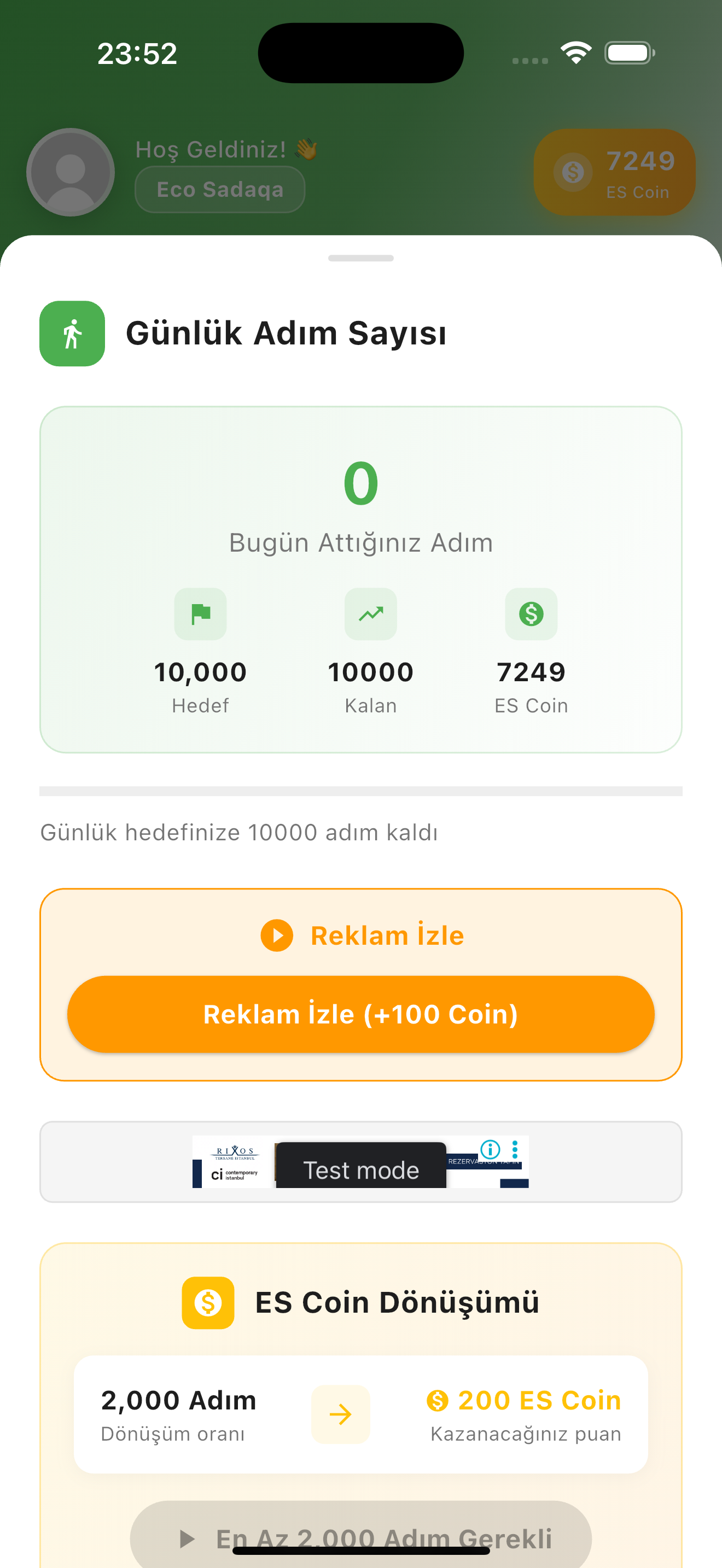The image size is (722, 1568).
Task: Tap the Wi-Fi icon in the status bar
Action: 575,52
